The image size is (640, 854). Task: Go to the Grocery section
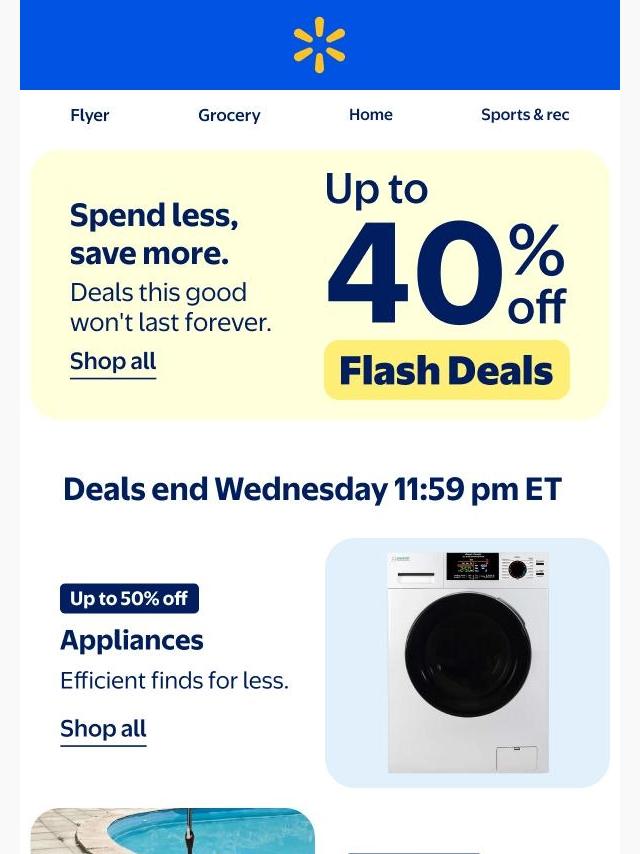pos(229,115)
